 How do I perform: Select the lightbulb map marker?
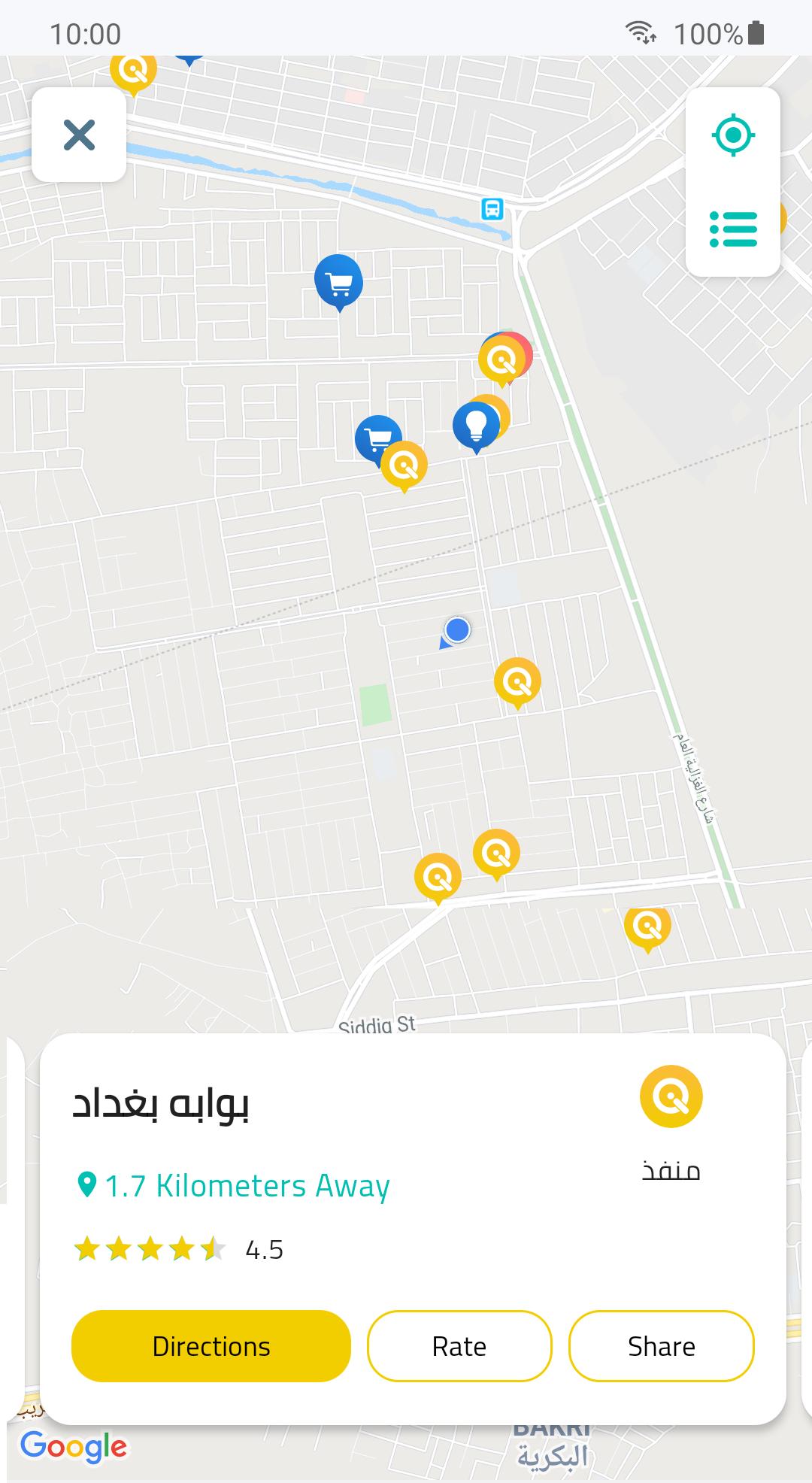pyautogui.click(x=476, y=427)
